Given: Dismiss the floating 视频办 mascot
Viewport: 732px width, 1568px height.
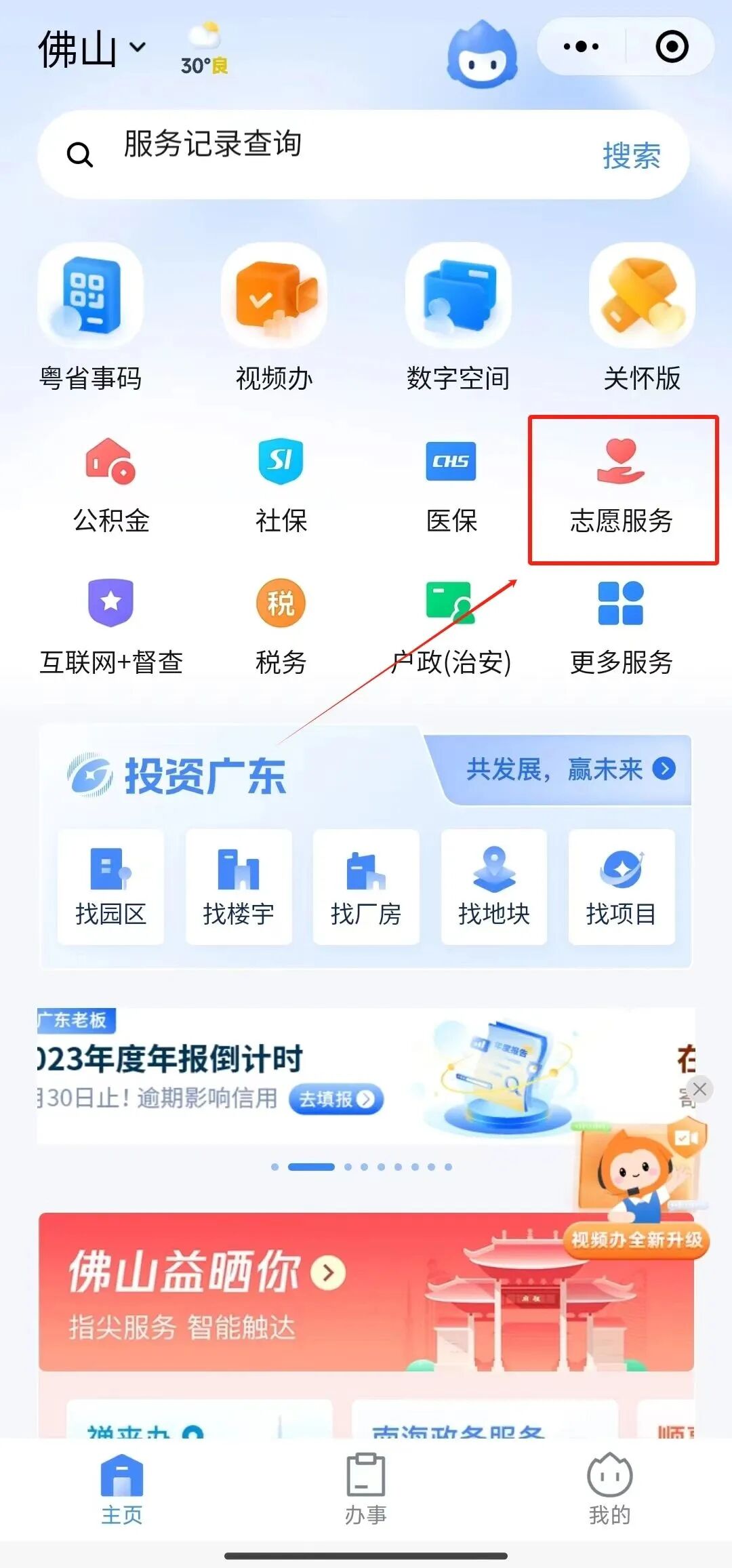Looking at the screenshot, I should tap(699, 1089).
